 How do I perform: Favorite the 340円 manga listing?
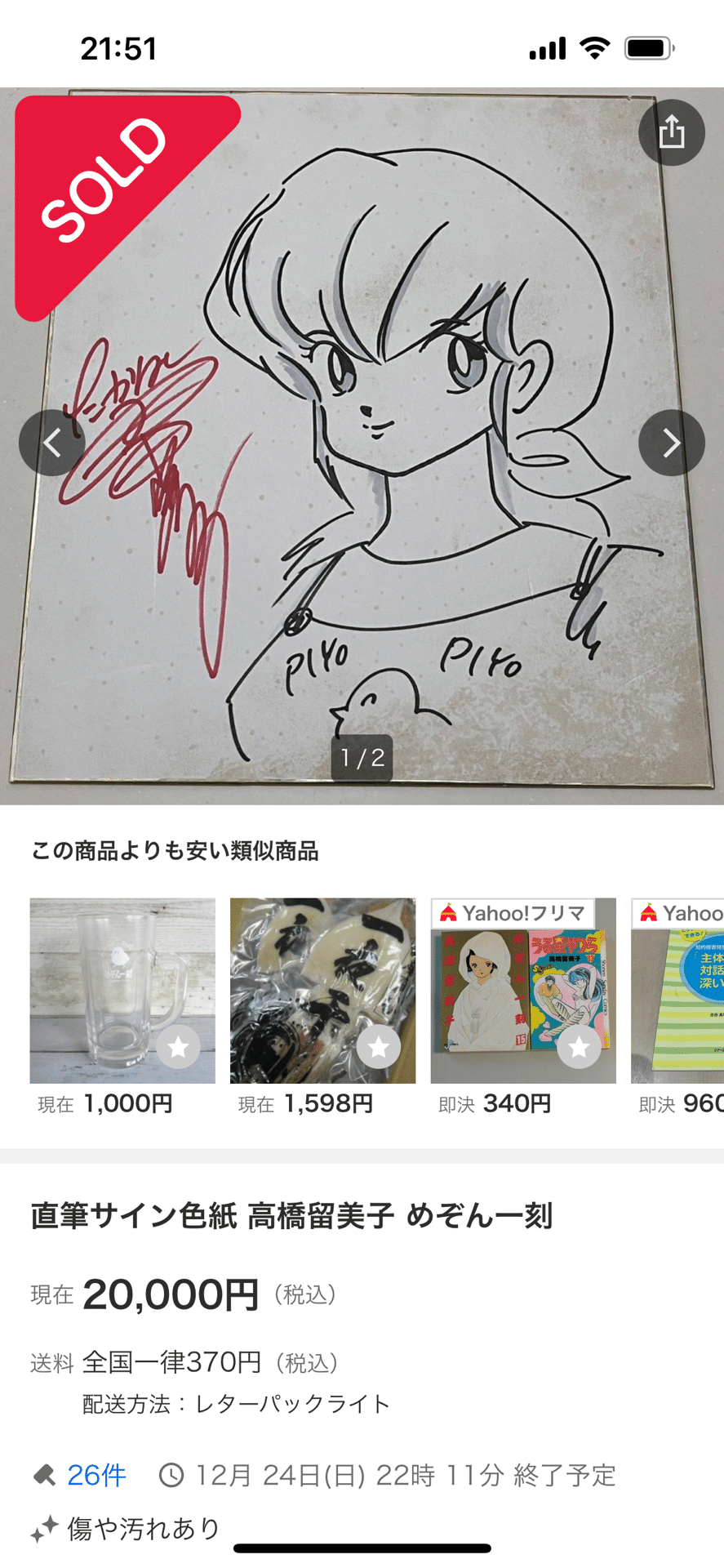[579, 1046]
